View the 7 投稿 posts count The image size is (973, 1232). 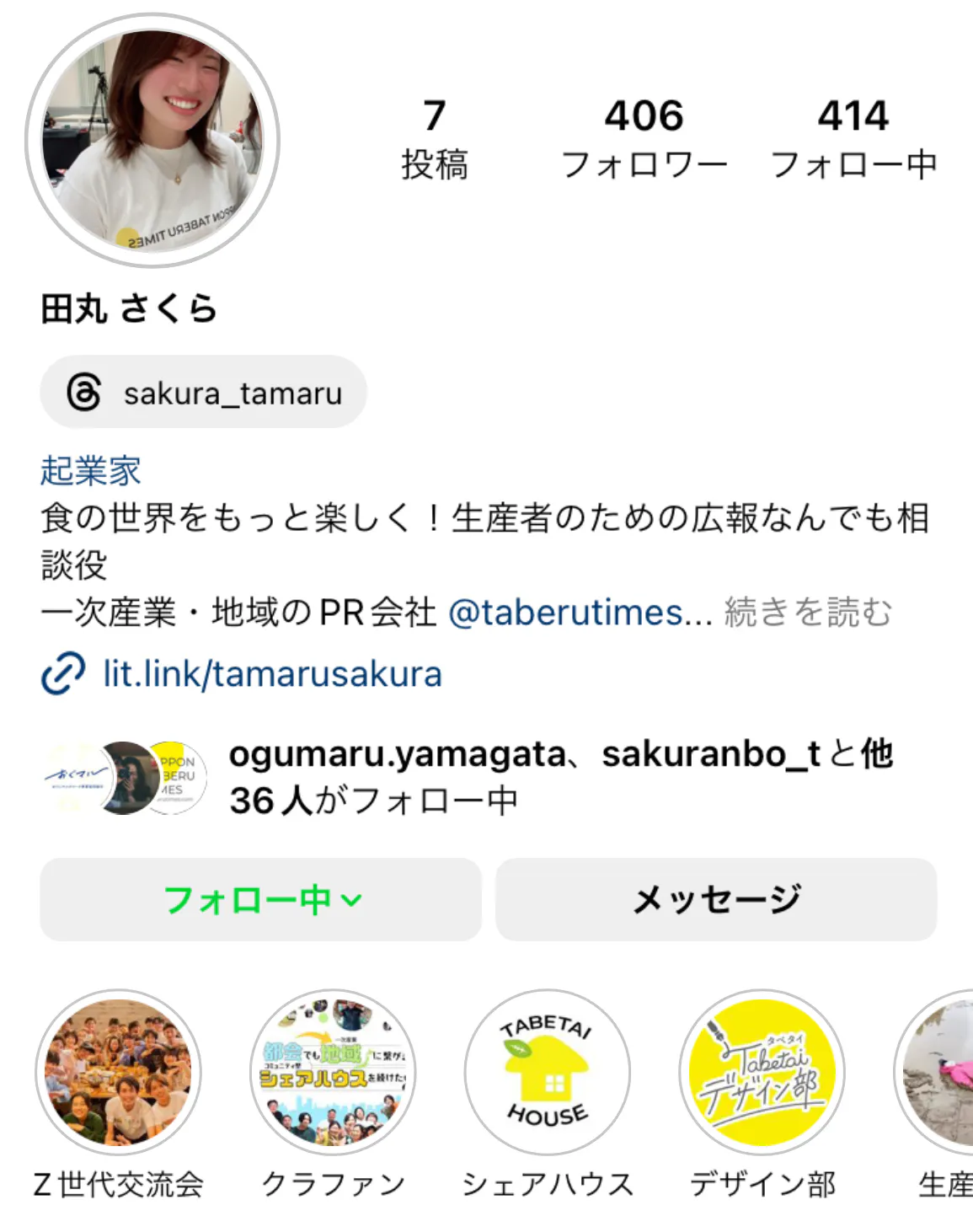pyautogui.click(x=434, y=139)
